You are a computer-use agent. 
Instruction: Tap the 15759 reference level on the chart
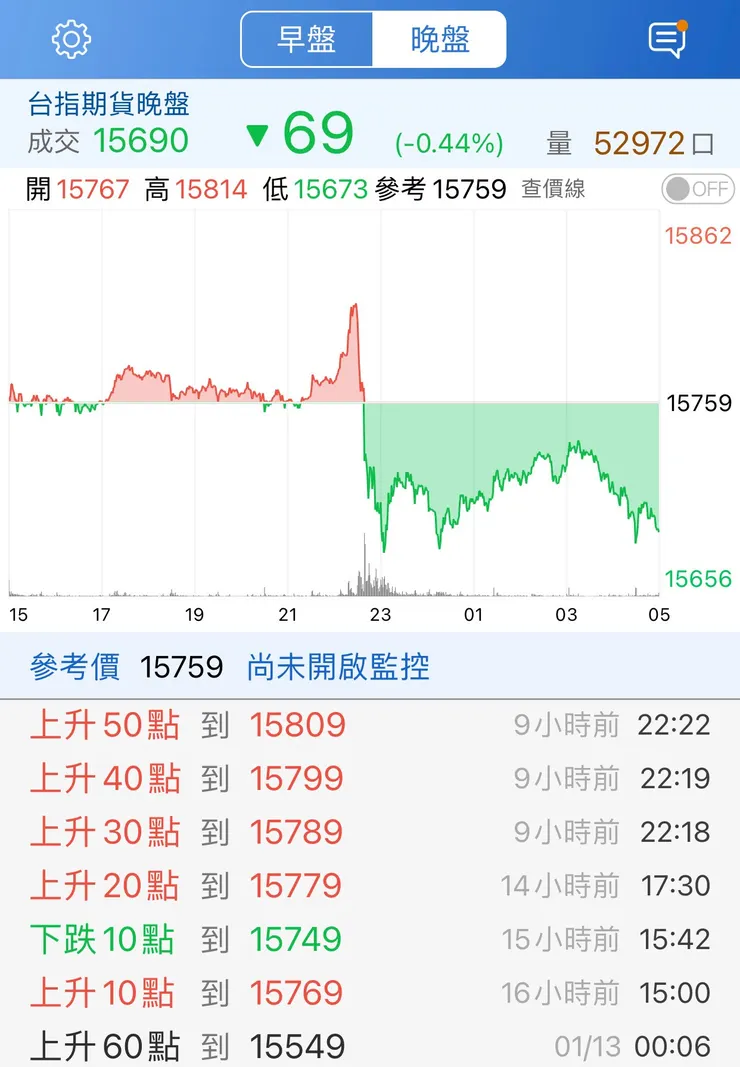click(x=699, y=404)
